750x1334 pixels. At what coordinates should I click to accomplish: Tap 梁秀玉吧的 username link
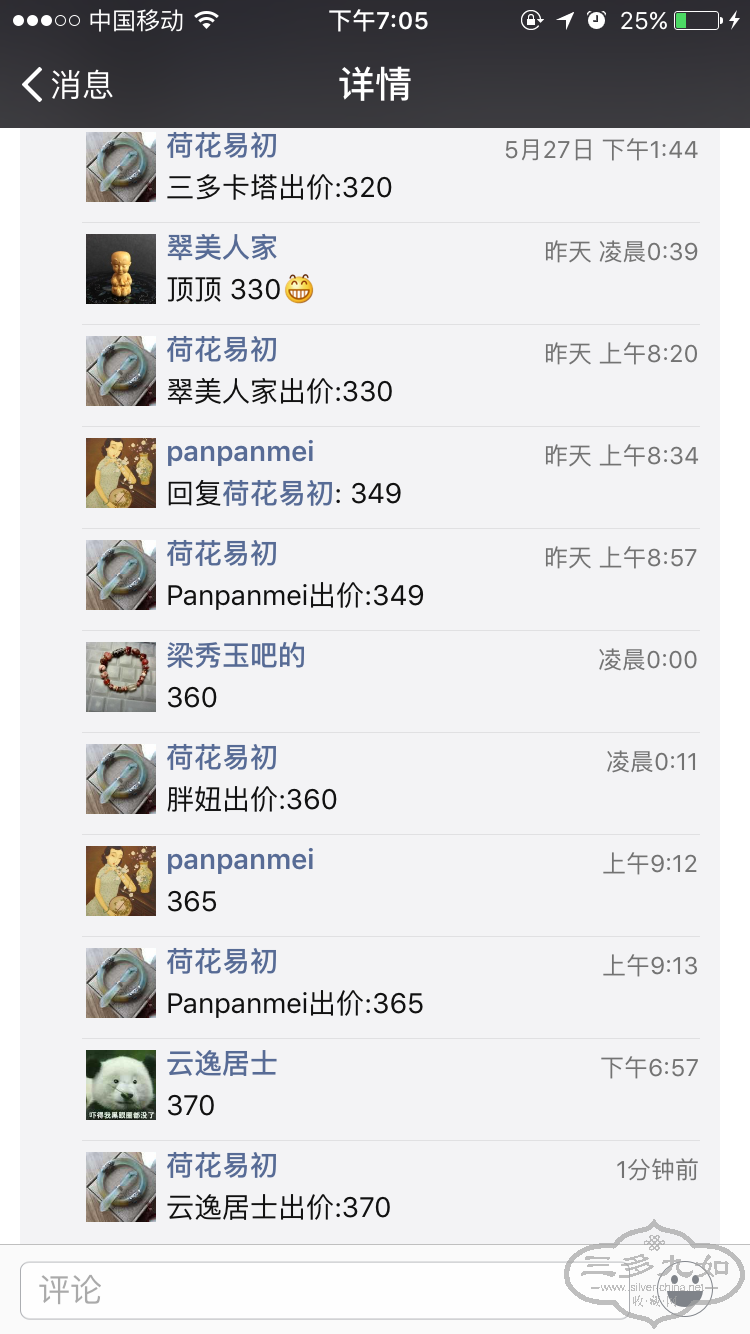(x=236, y=656)
